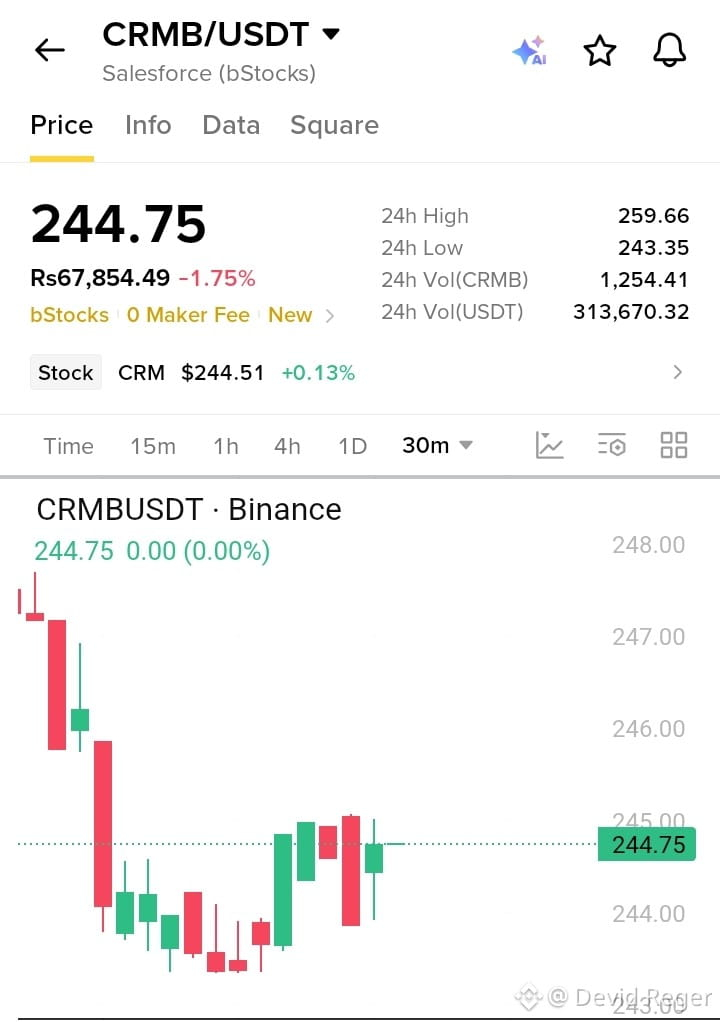The image size is (720, 1022).
Task: Select the 1D interval
Action: 353,446
